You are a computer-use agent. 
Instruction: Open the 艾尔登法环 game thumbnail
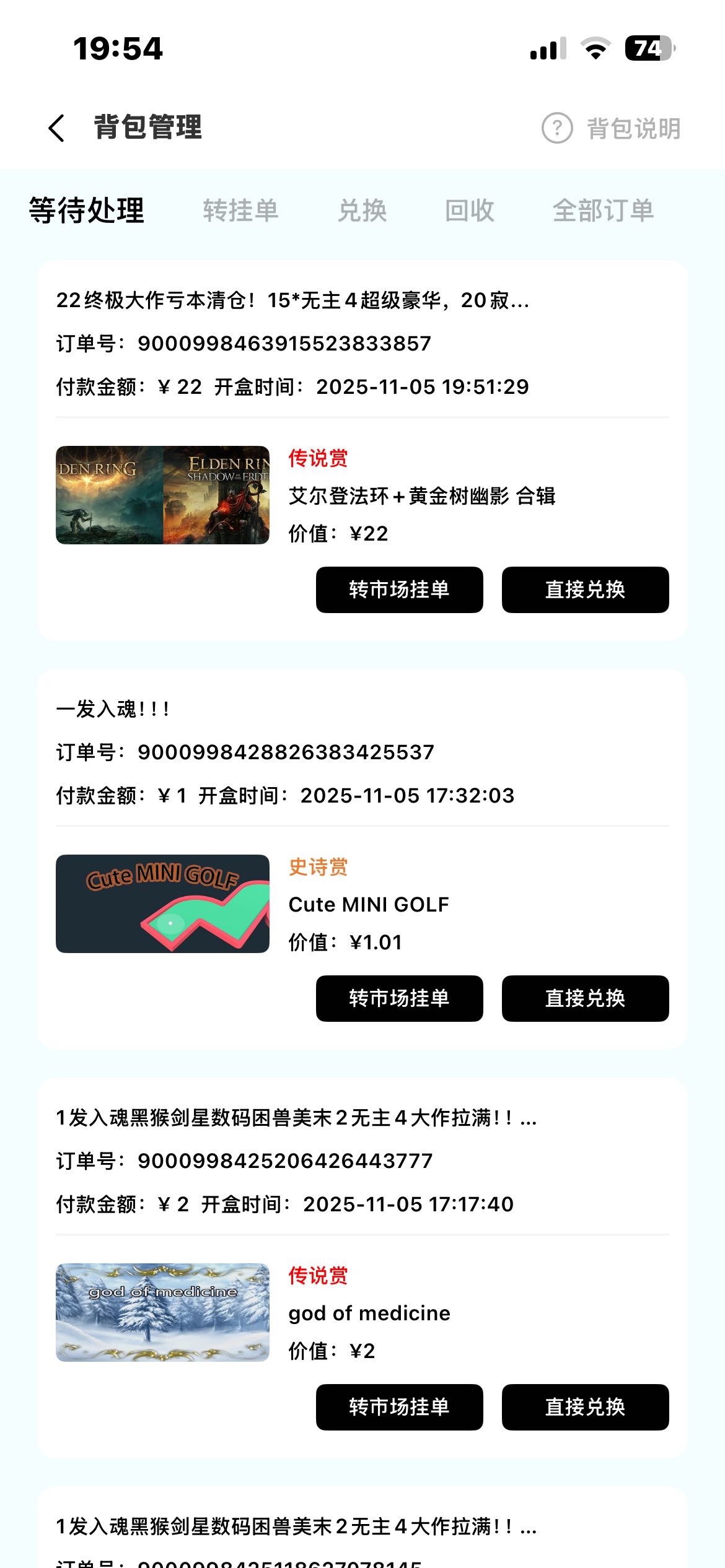click(162, 495)
